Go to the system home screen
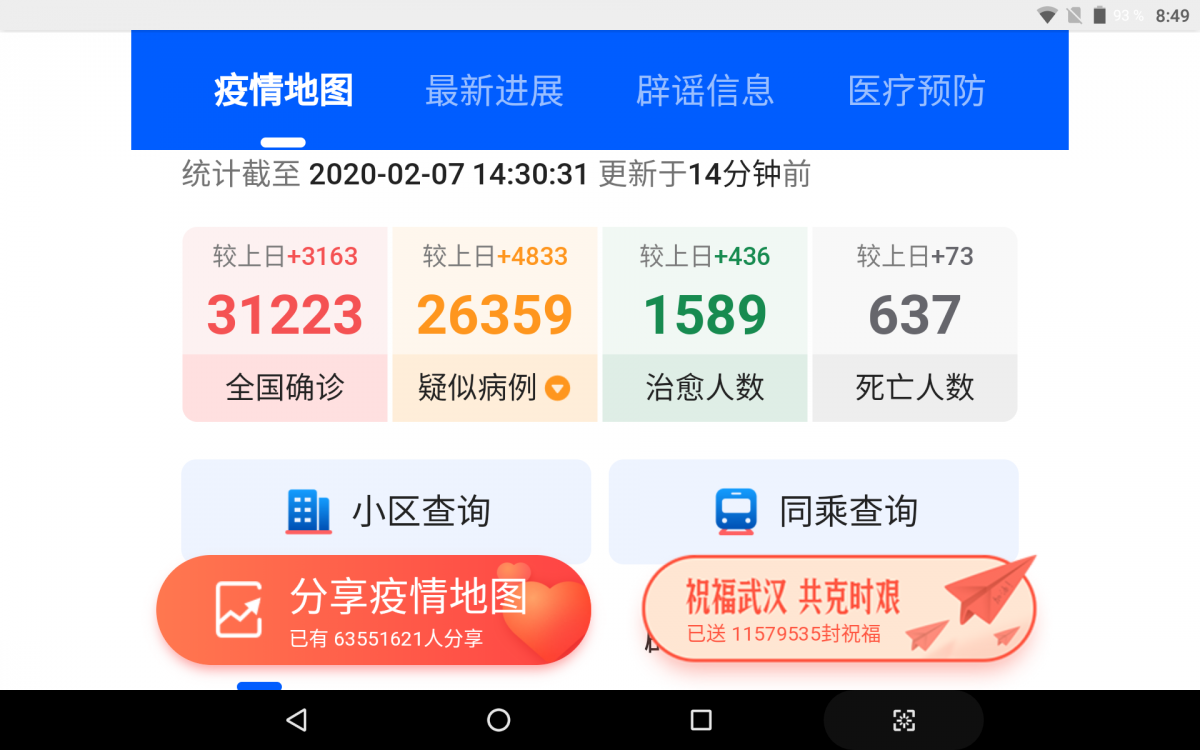The height and width of the screenshot is (750, 1200). [x=498, y=720]
